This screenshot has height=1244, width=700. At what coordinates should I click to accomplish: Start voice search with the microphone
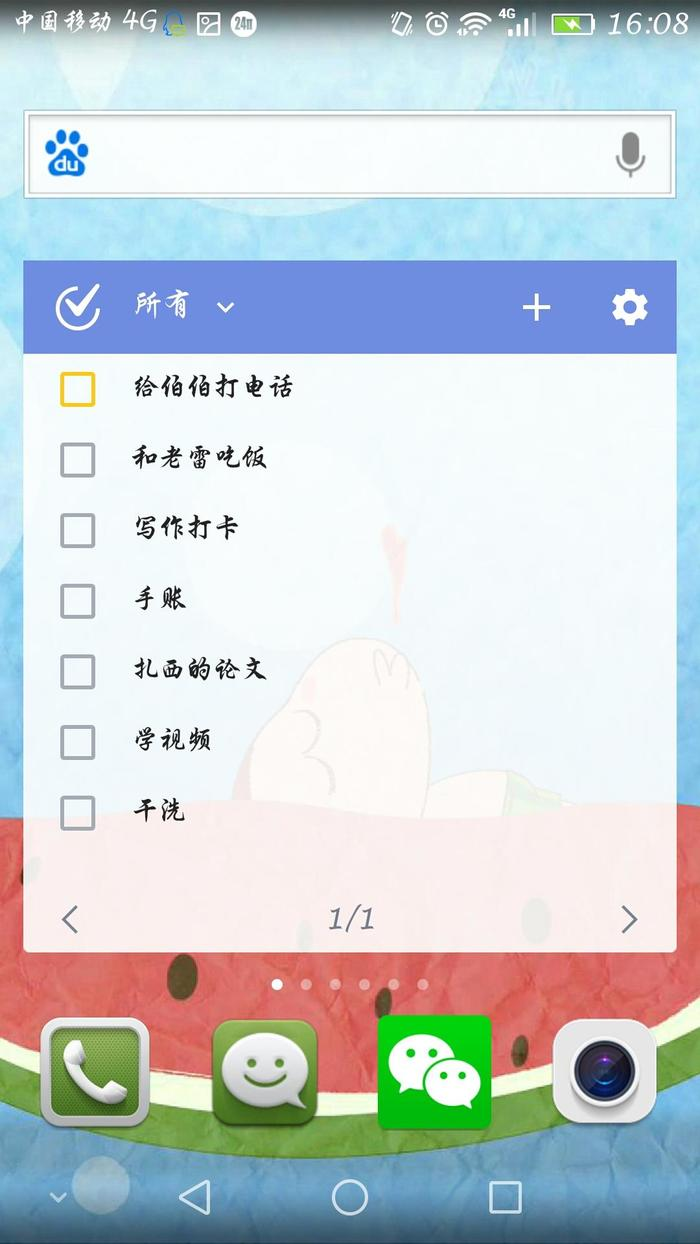629,154
